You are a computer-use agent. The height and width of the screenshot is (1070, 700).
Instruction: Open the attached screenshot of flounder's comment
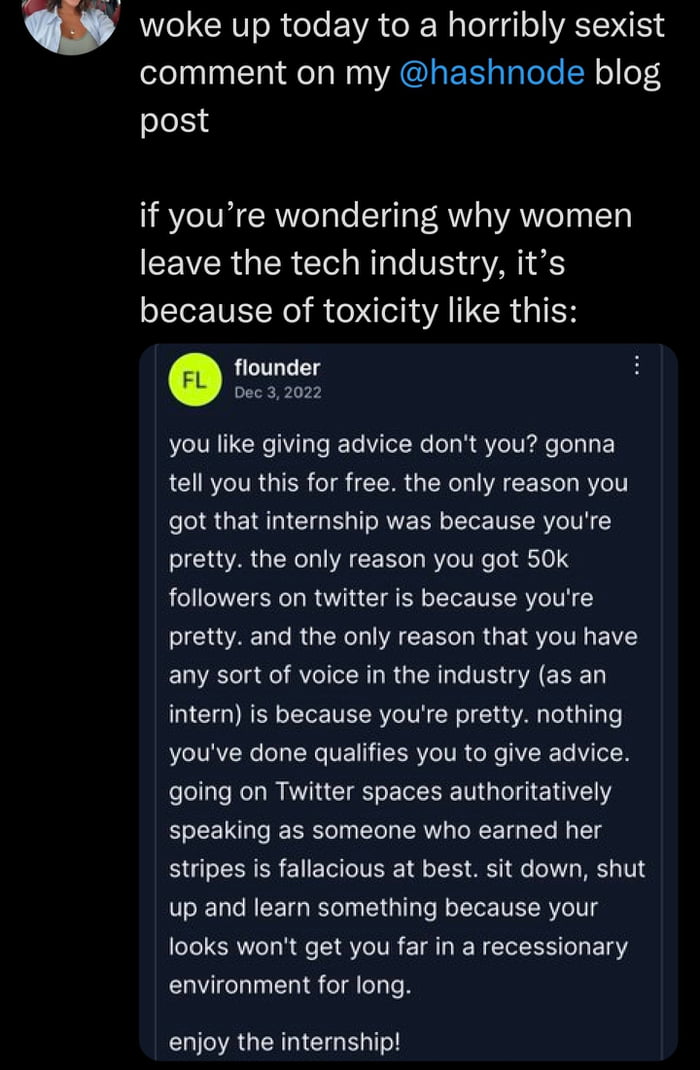tap(408, 700)
